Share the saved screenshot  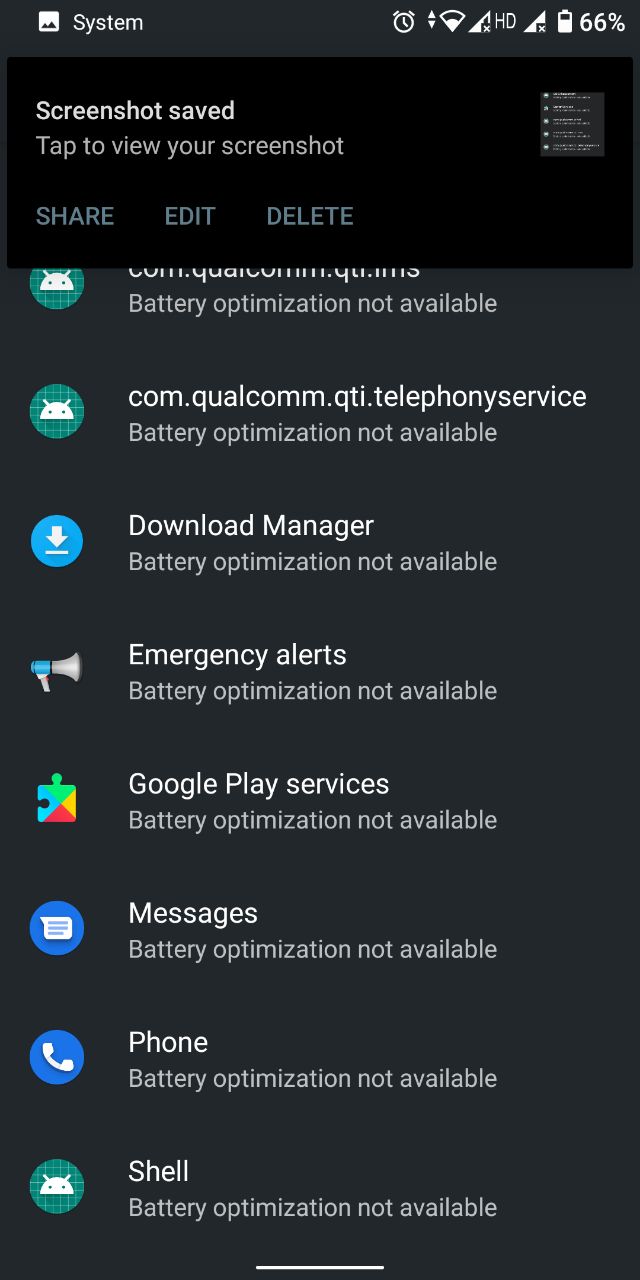pyautogui.click(x=75, y=216)
